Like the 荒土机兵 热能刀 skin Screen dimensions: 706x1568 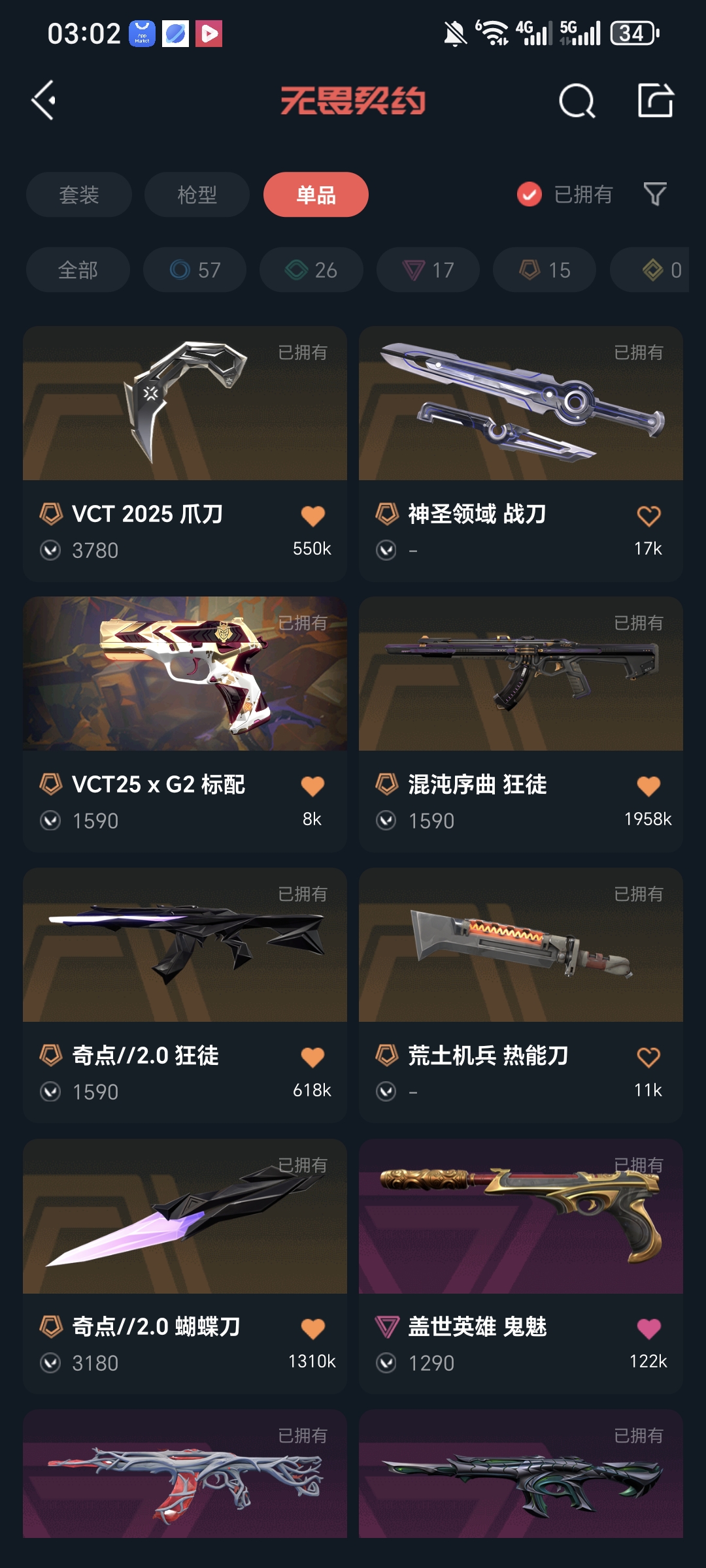648,1057
